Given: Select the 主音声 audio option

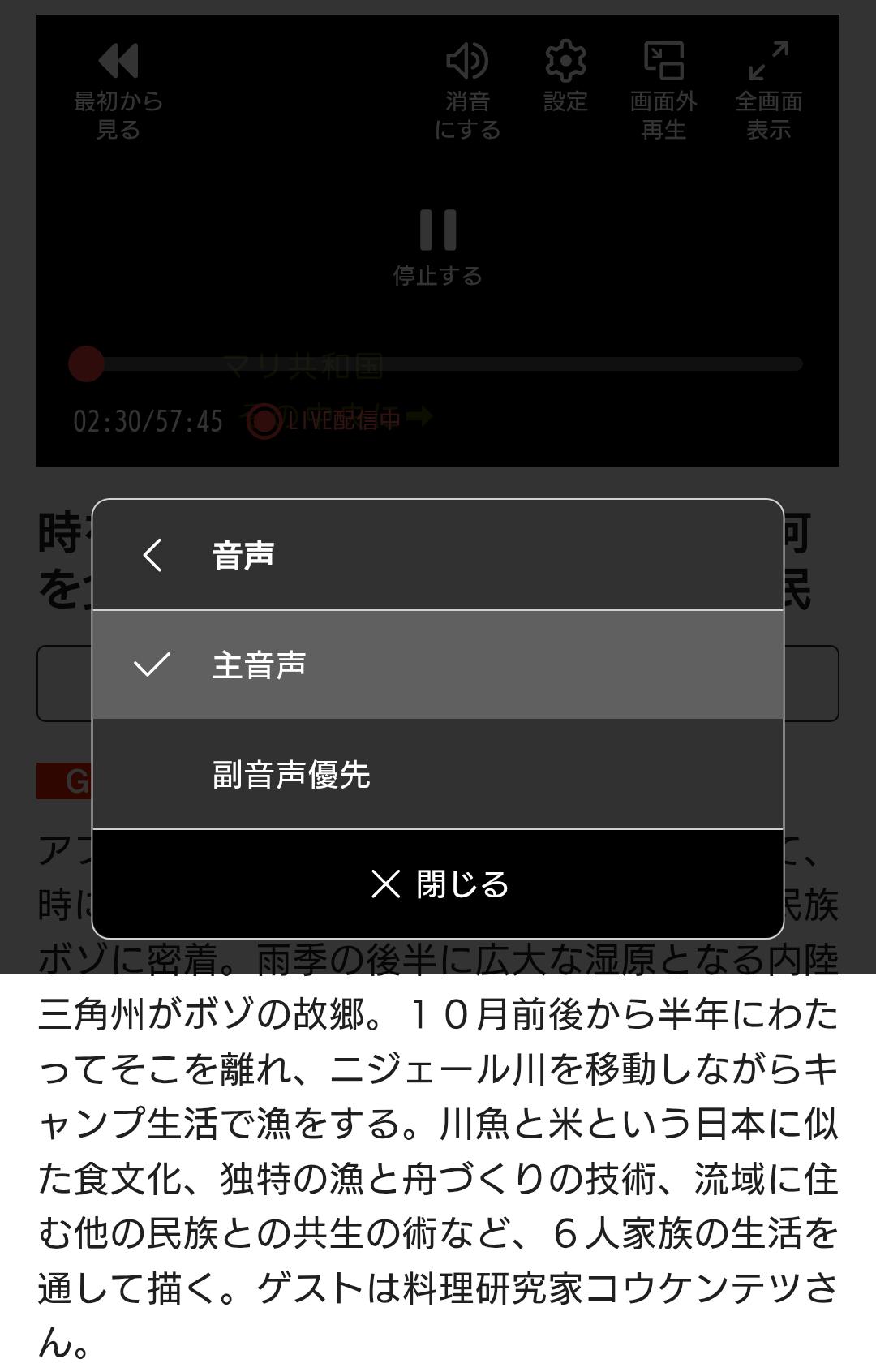Looking at the screenshot, I should (x=438, y=664).
